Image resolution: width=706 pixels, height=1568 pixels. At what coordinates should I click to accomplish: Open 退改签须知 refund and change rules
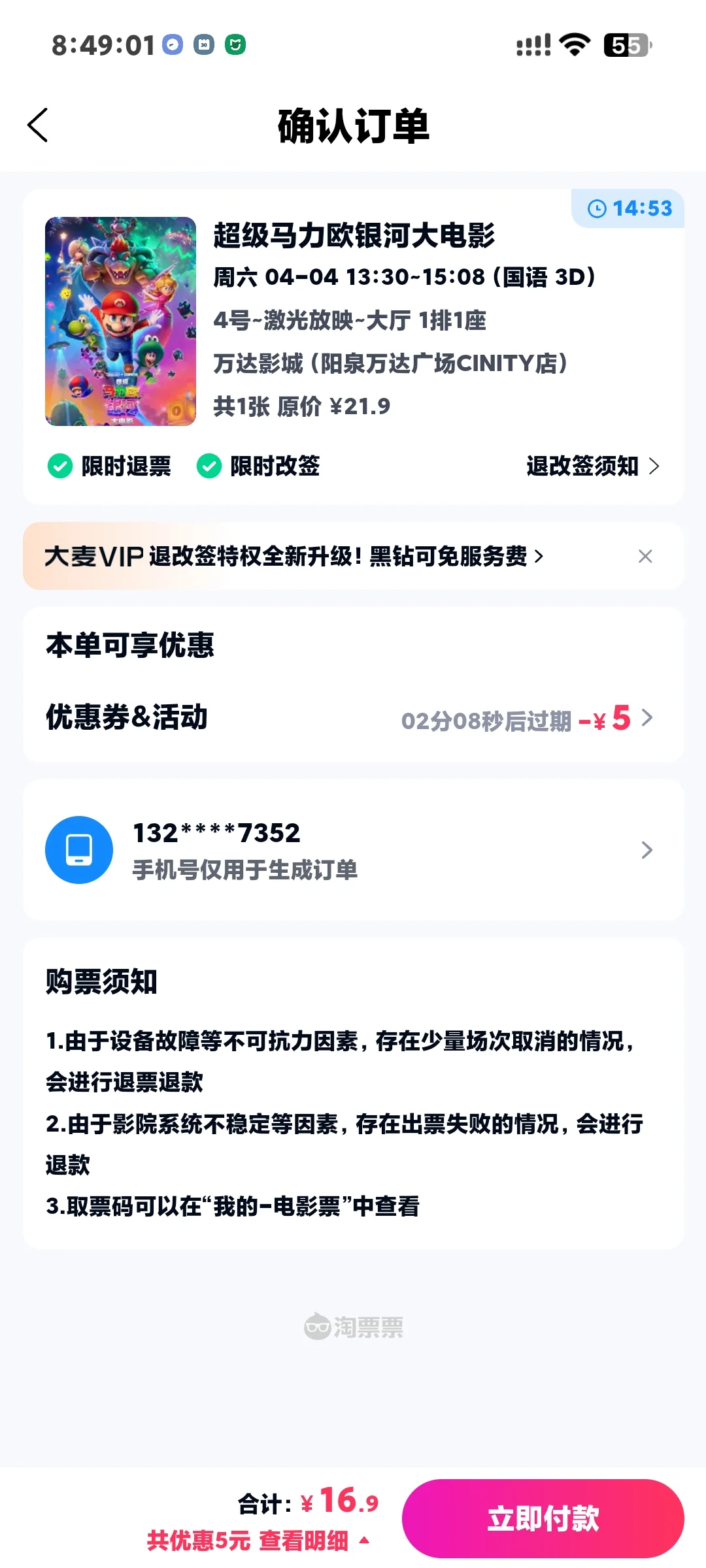click(592, 466)
